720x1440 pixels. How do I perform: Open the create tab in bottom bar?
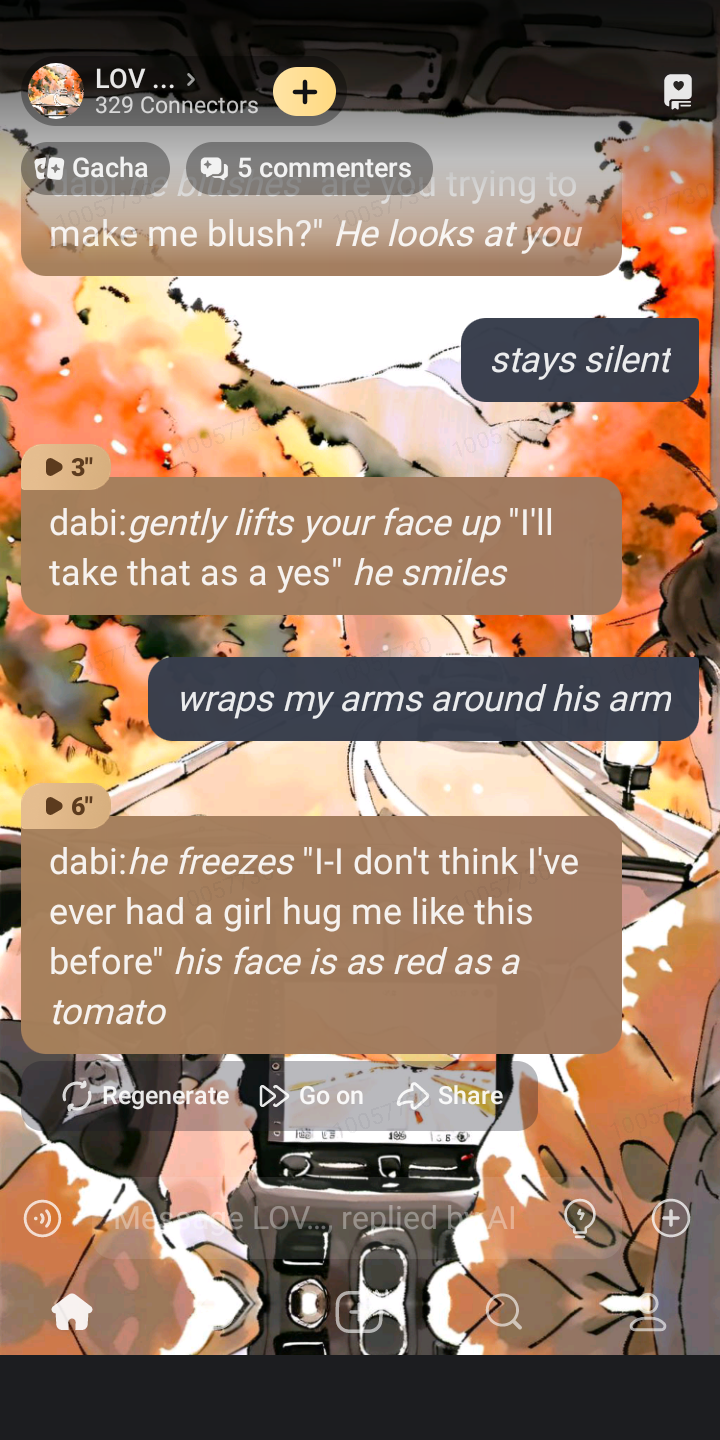[x=359, y=1311]
